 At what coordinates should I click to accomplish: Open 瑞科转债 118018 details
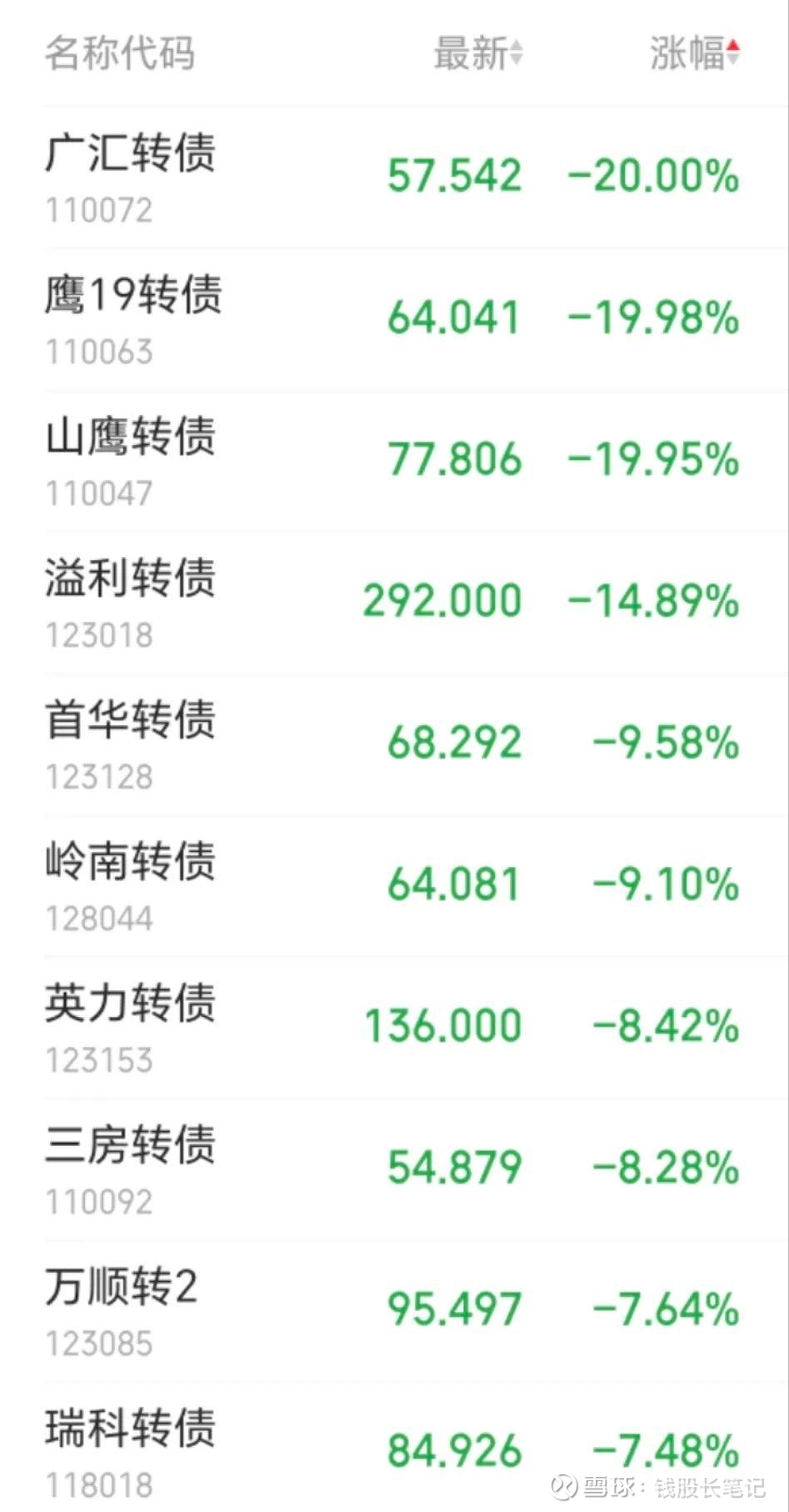(x=131, y=1451)
